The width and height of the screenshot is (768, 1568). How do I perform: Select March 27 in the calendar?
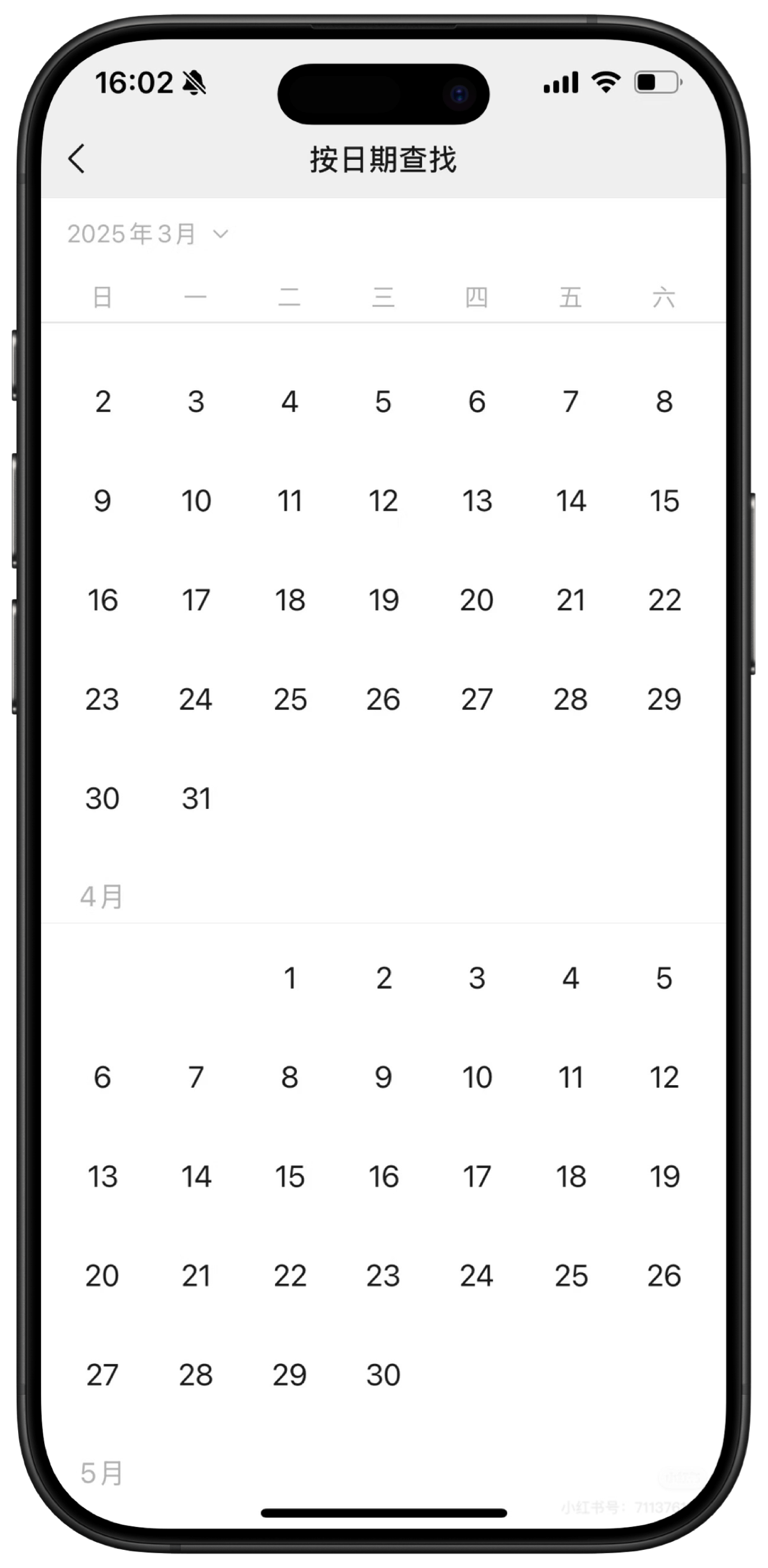[477, 699]
